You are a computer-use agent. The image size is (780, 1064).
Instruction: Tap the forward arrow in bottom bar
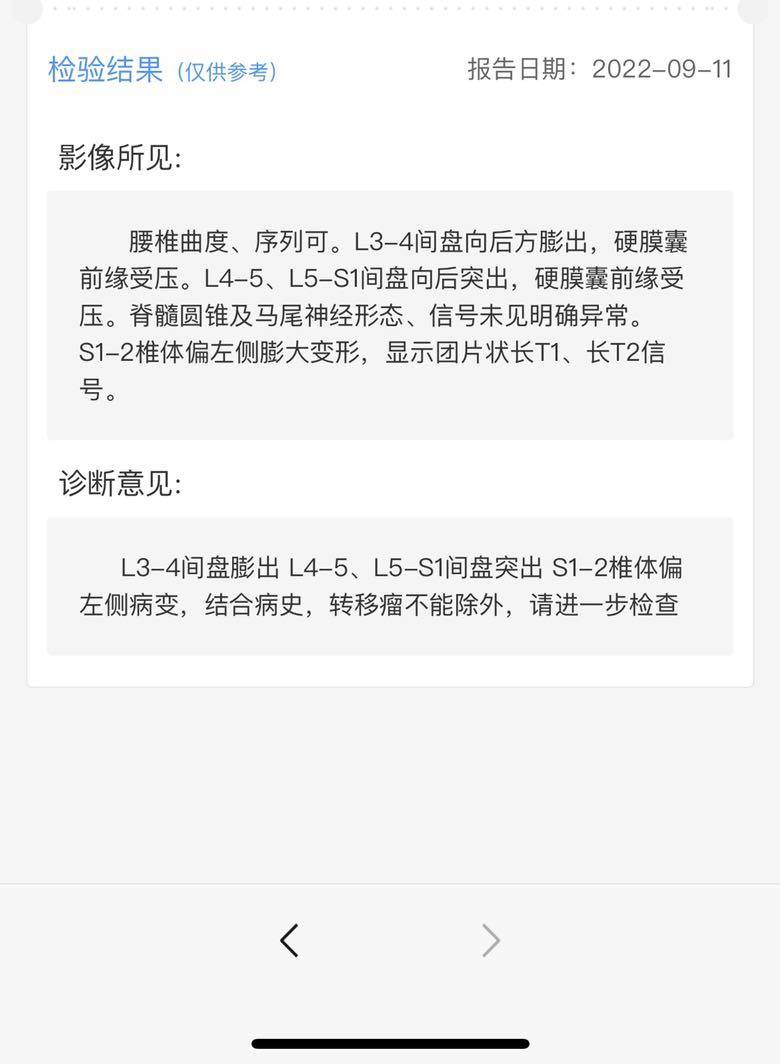[x=490, y=940]
